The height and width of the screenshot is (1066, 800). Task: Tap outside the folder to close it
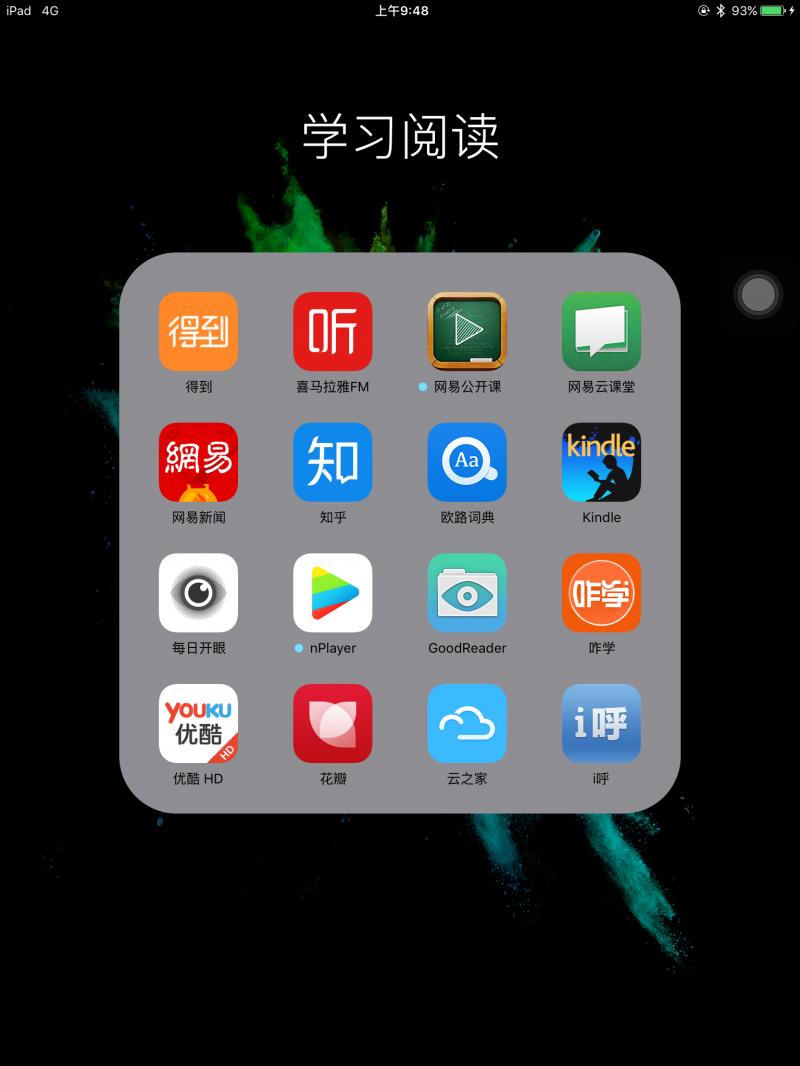pos(400,950)
